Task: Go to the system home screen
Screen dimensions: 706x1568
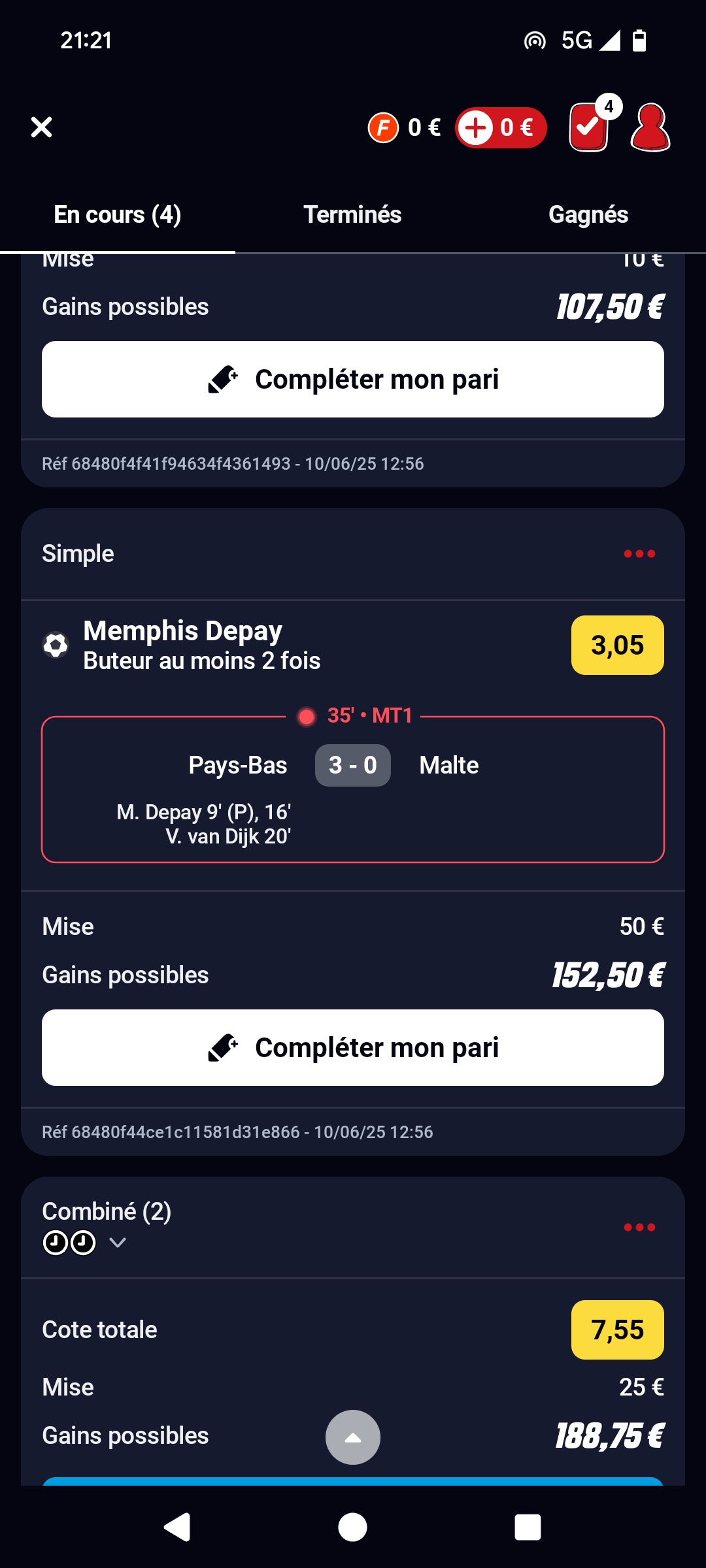Action: pos(353,1527)
